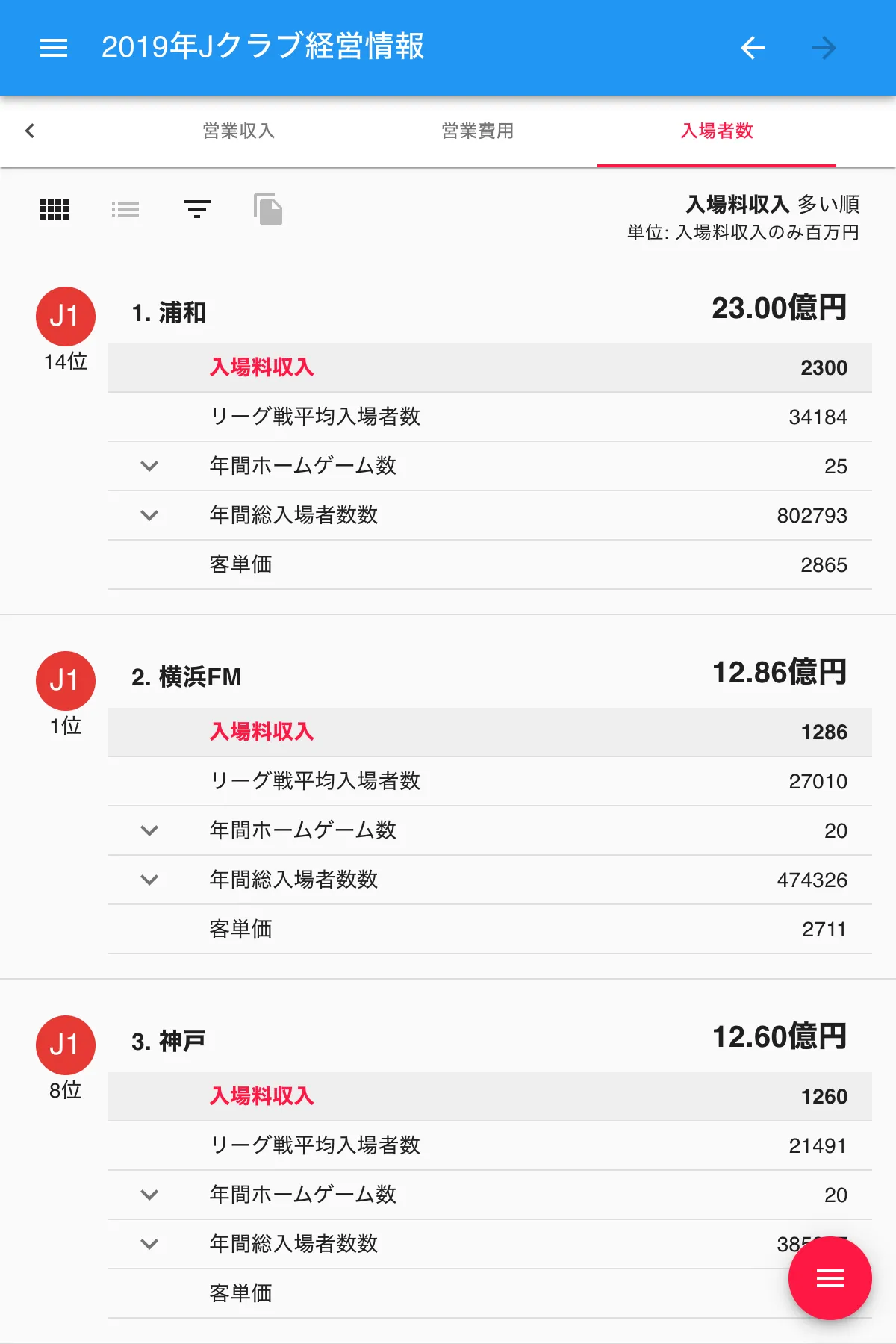Expand 年間ホームゲーム数 for 神戸
The width and height of the screenshot is (896, 1344).
click(x=149, y=1195)
